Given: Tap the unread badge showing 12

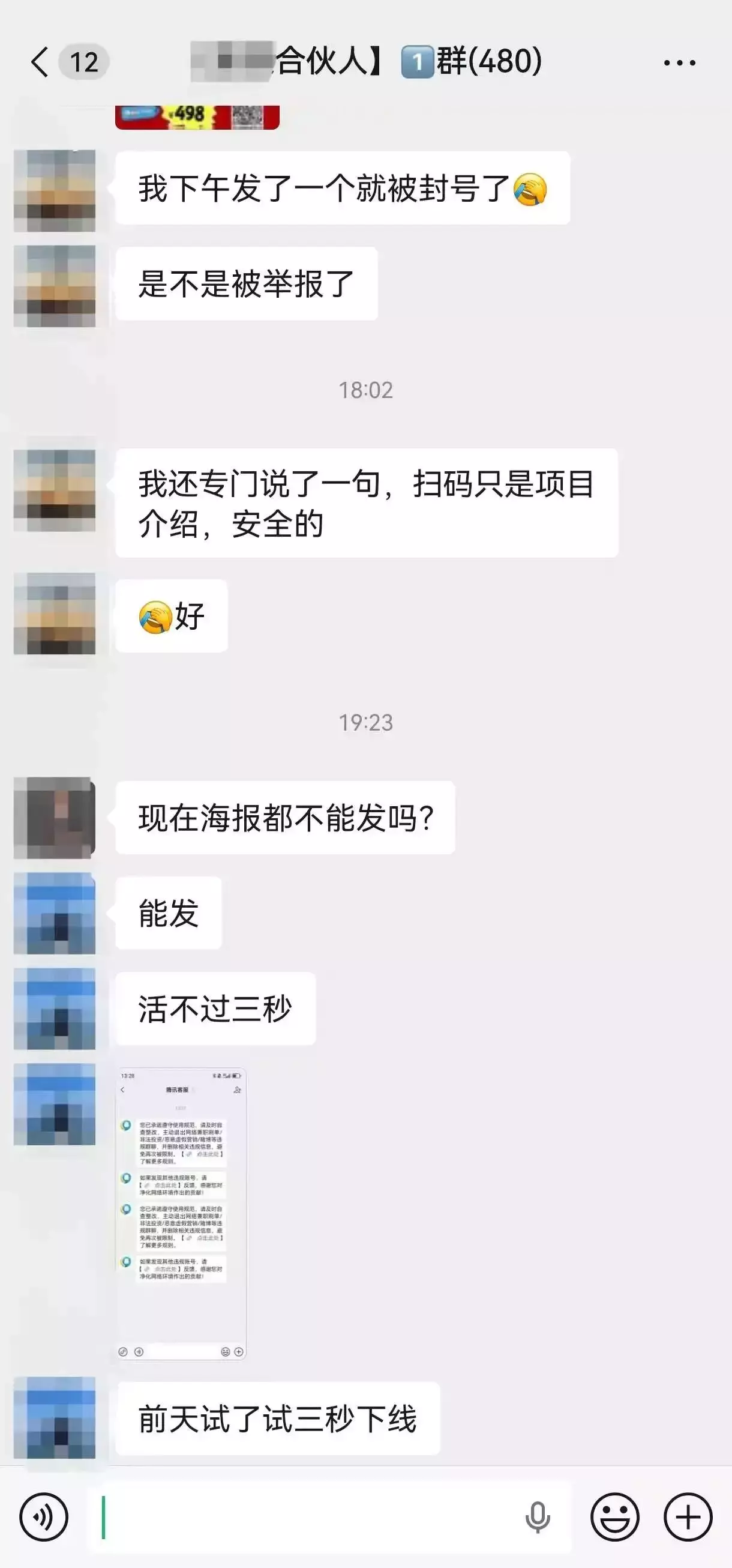Looking at the screenshot, I should [x=86, y=60].
